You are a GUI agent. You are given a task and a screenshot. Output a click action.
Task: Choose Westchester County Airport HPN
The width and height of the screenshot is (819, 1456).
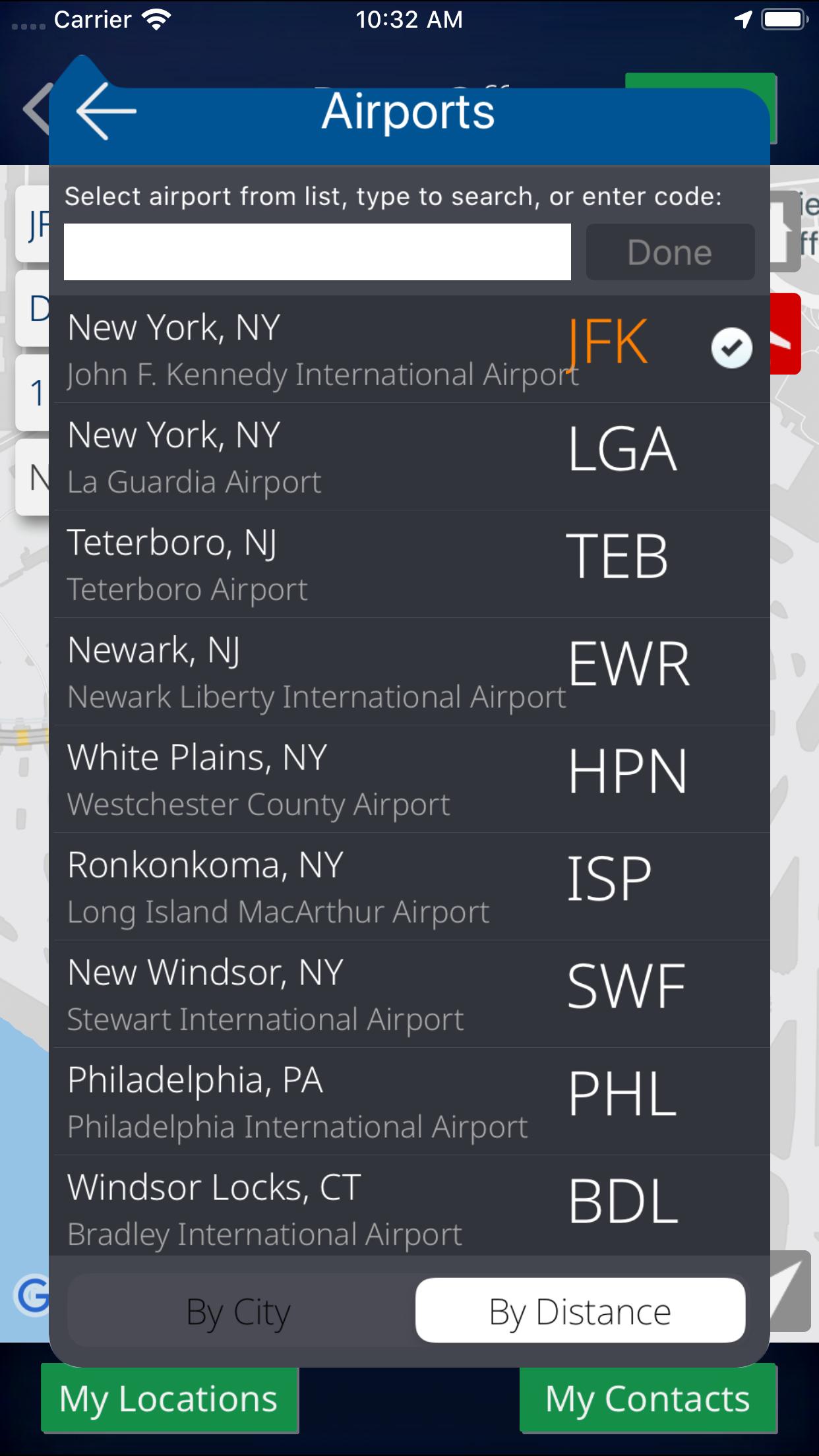pyautogui.click(x=409, y=779)
